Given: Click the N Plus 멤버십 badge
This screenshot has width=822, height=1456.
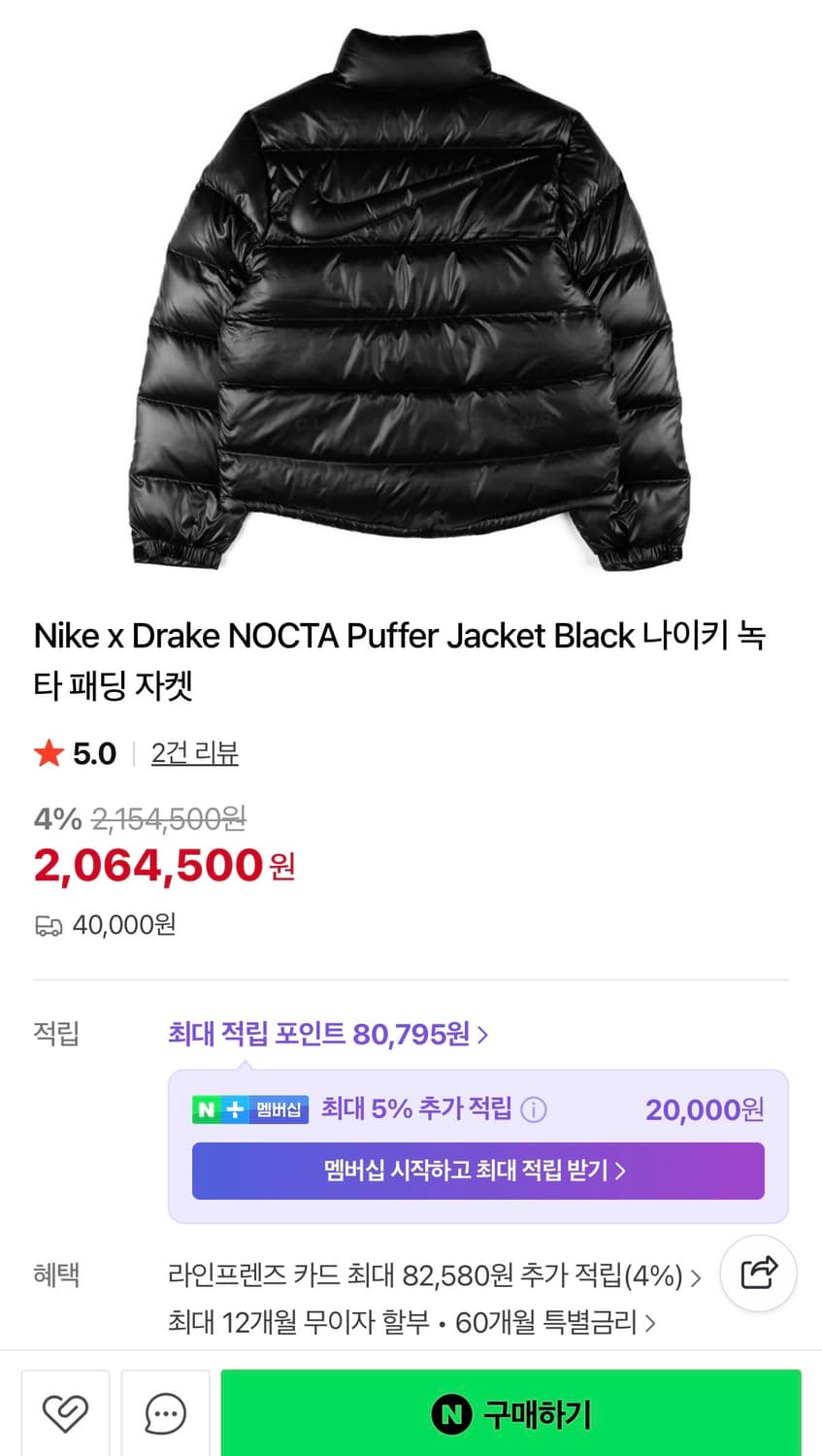Looking at the screenshot, I should pos(250,1109).
